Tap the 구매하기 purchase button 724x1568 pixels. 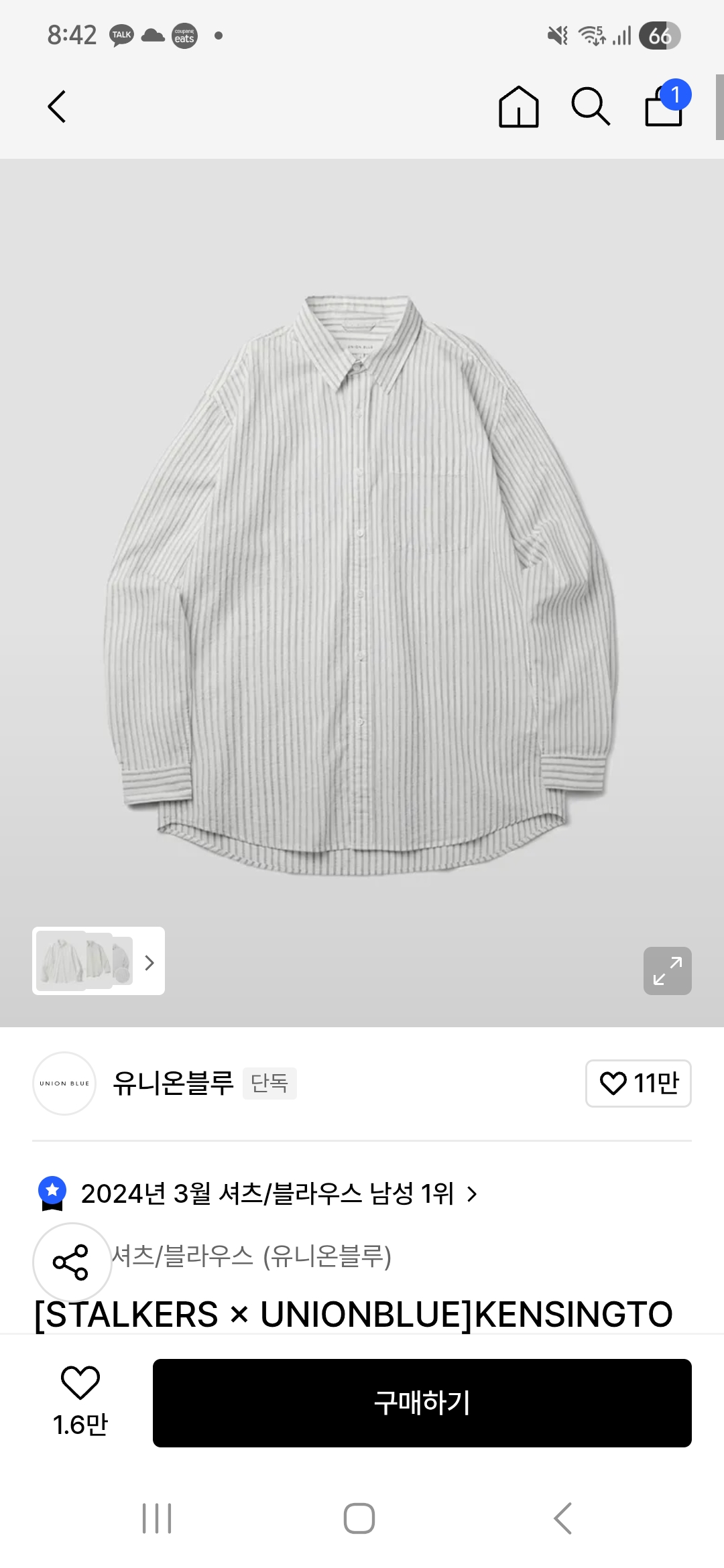(x=422, y=1402)
